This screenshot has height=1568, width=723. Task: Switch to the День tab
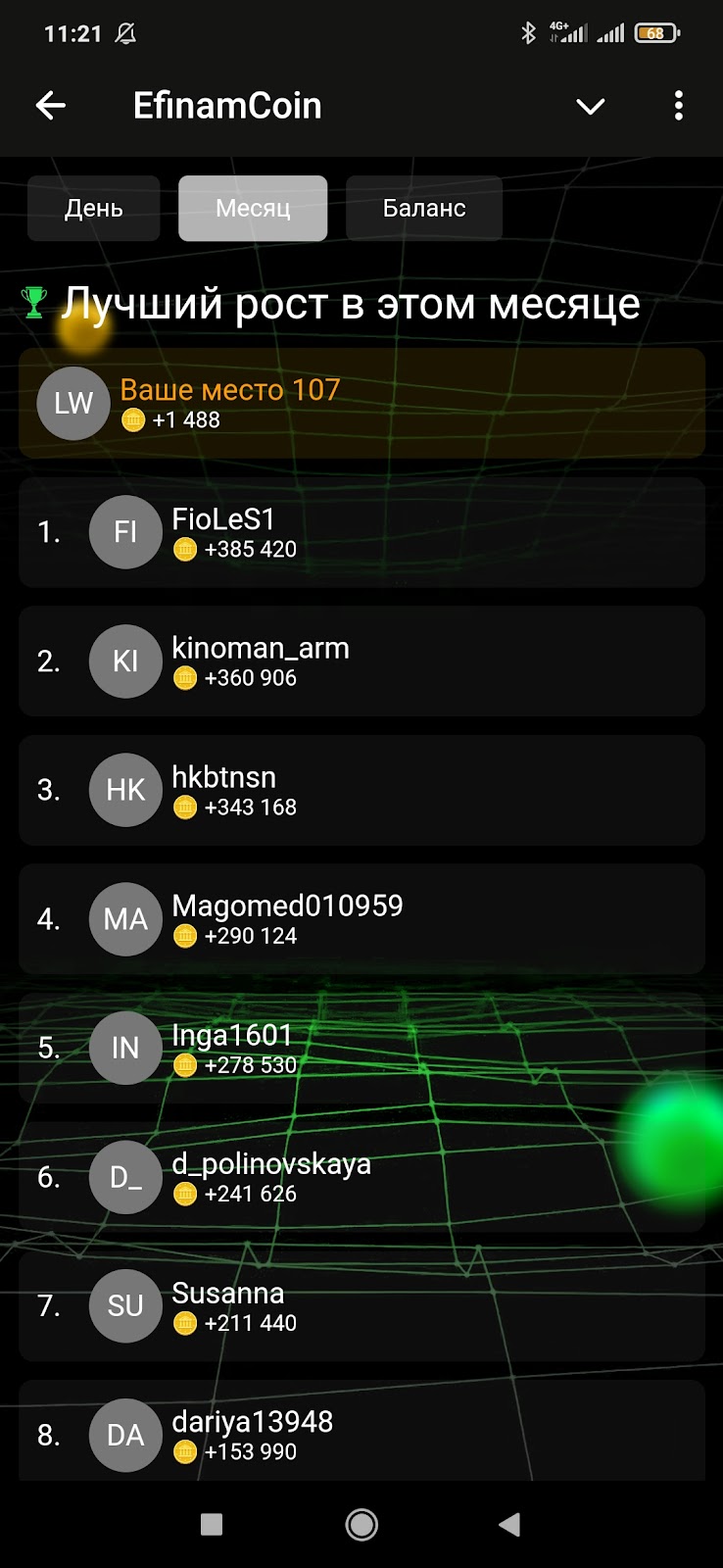pyautogui.click(x=94, y=208)
